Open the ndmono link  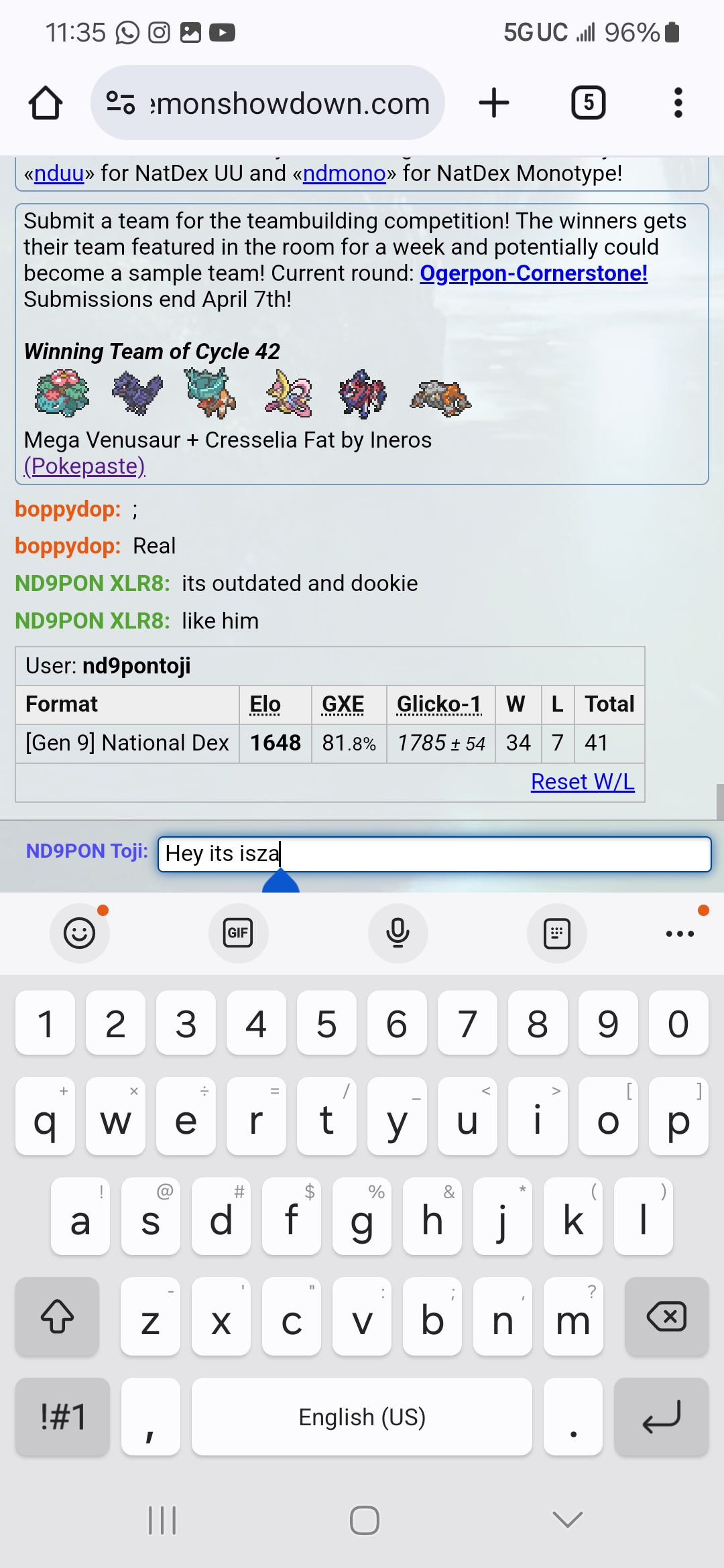click(345, 174)
